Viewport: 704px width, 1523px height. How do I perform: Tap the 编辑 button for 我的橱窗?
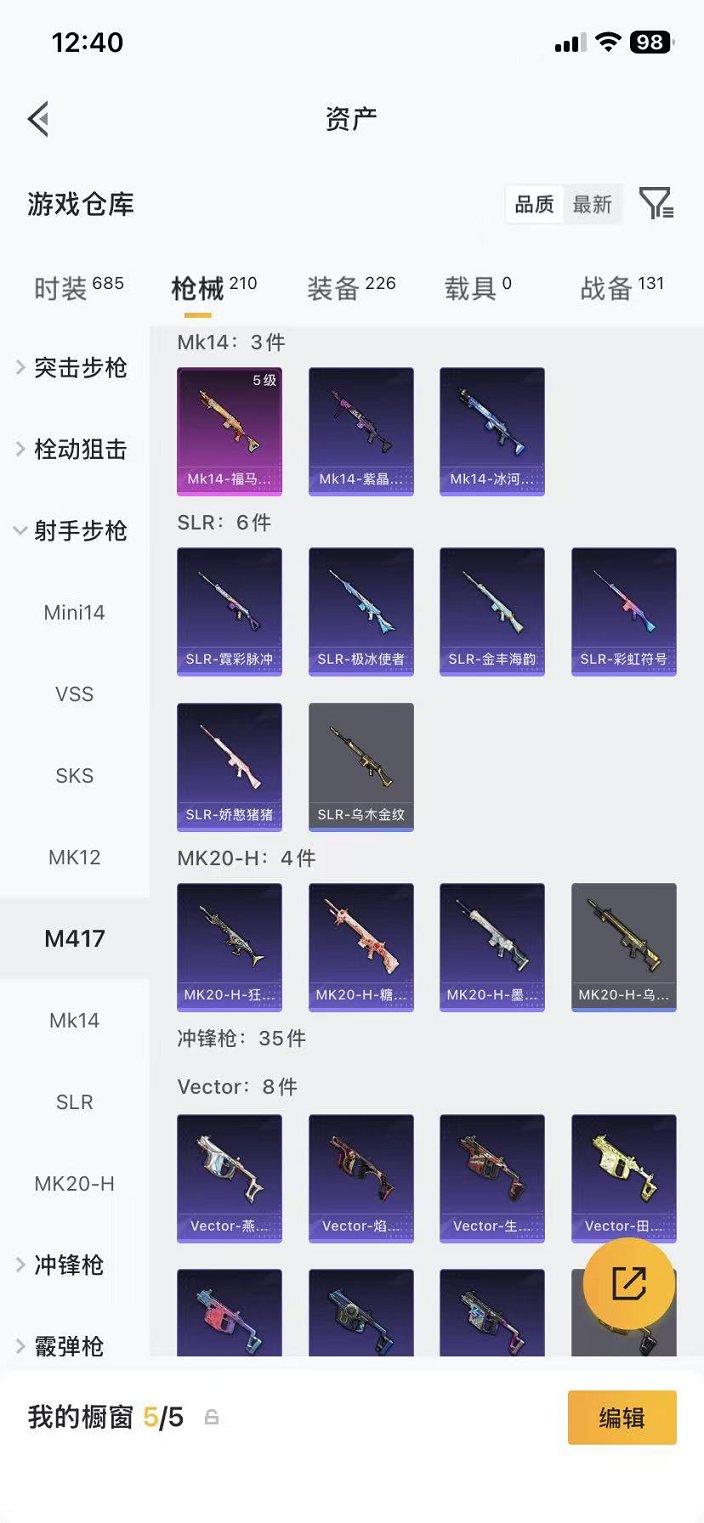tap(621, 1418)
